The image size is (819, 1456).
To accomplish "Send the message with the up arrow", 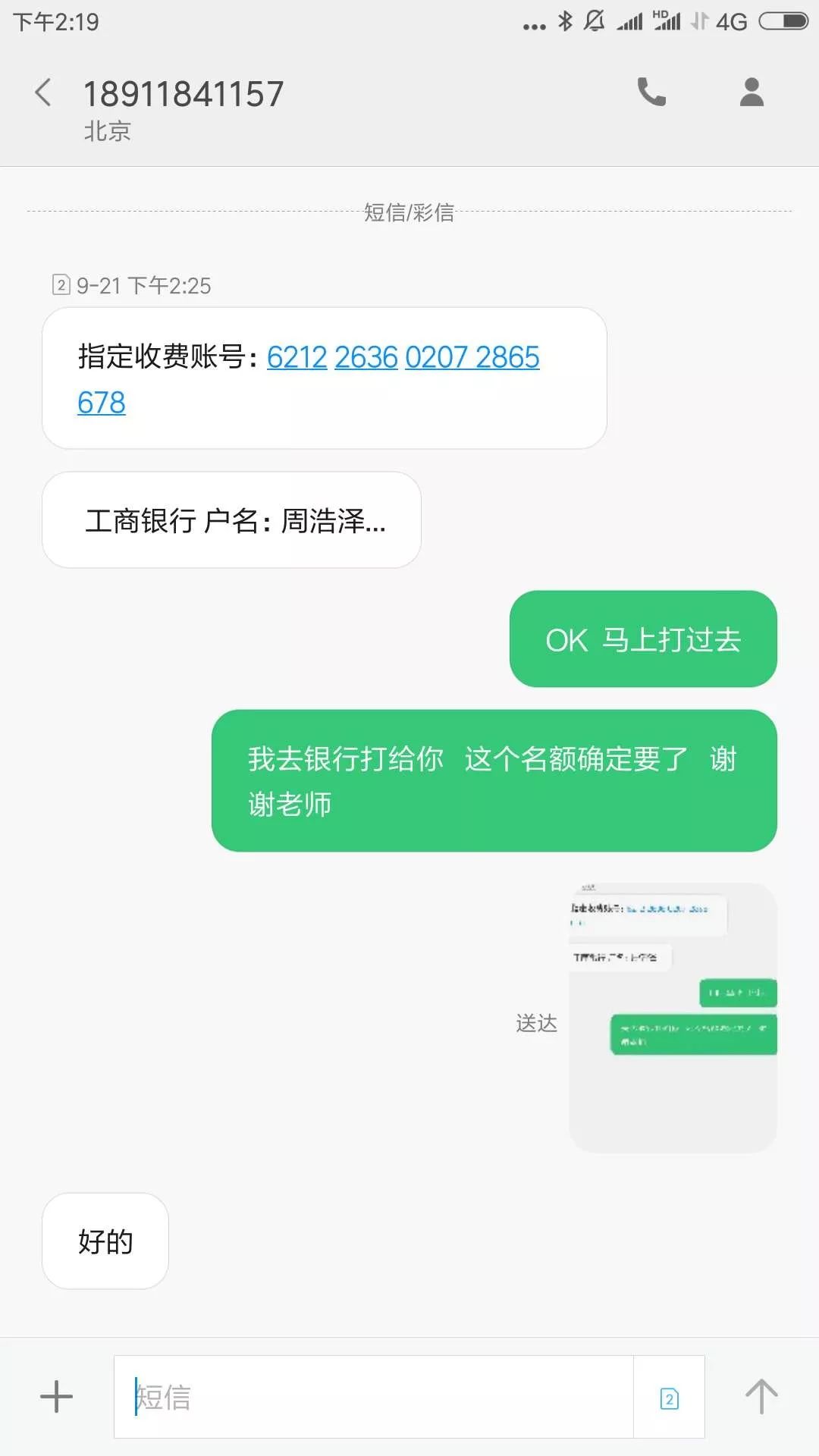I will click(x=761, y=1396).
